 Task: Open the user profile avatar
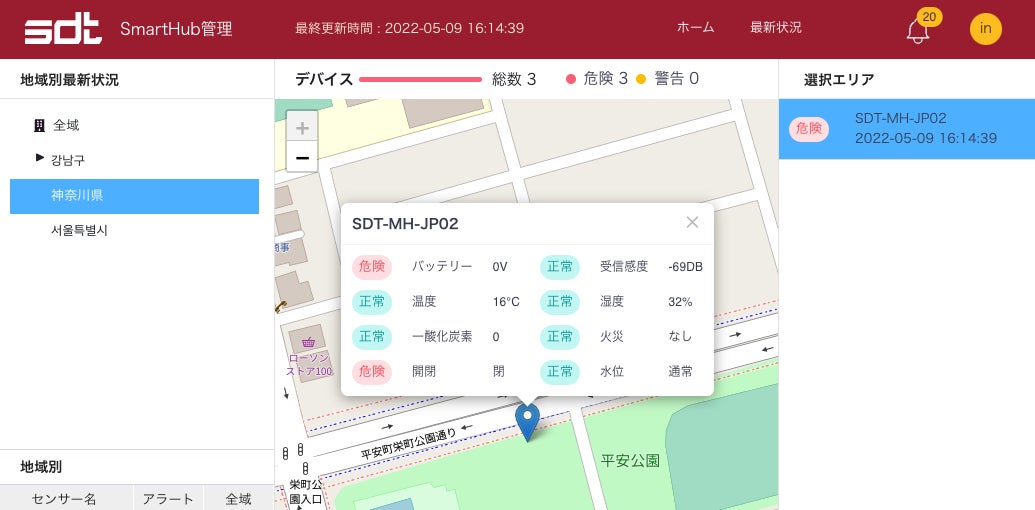click(985, 29)
